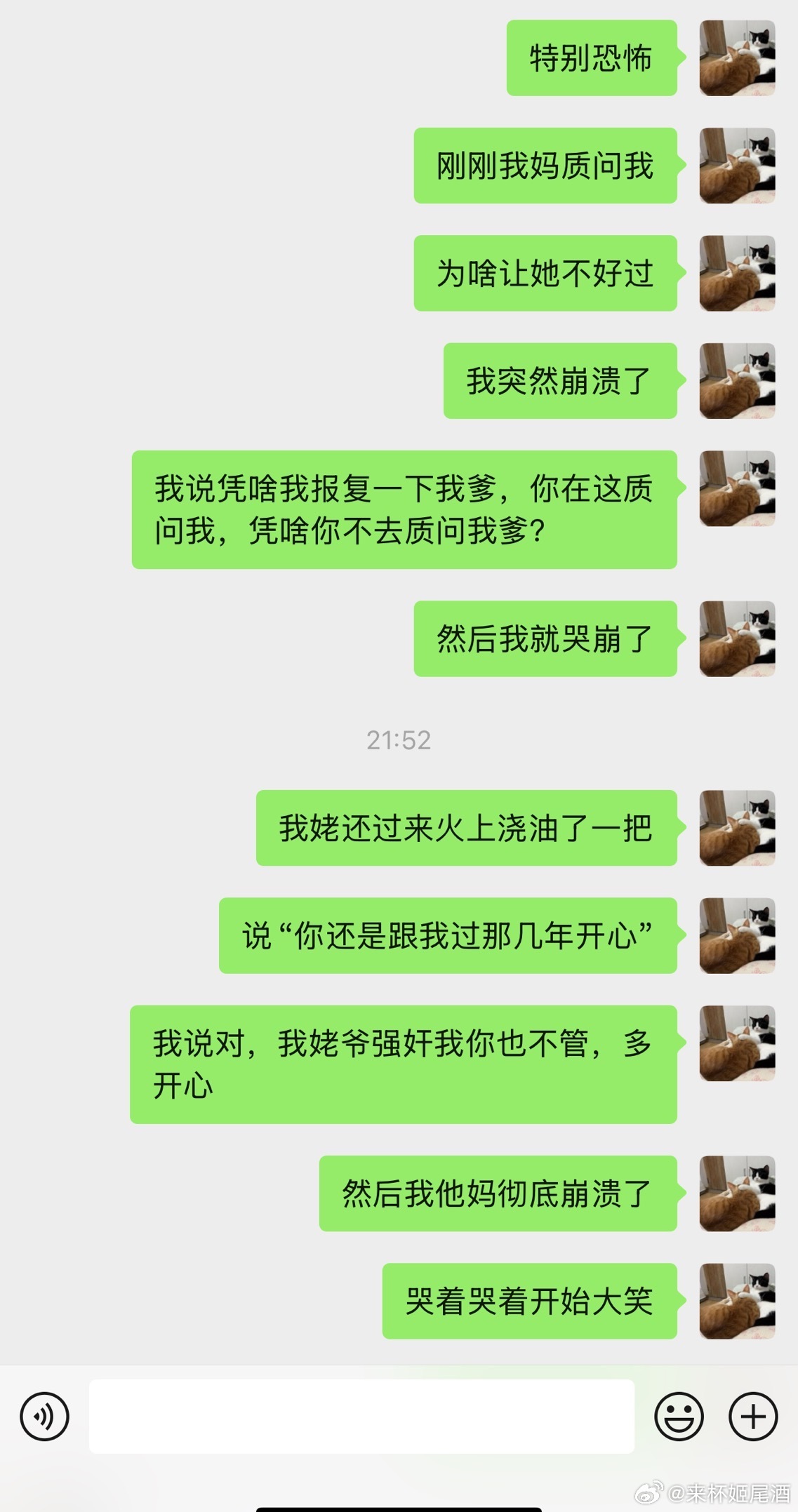Focus the message text field
Viewport: 798px width, 1512px height.
[361, 1417]
